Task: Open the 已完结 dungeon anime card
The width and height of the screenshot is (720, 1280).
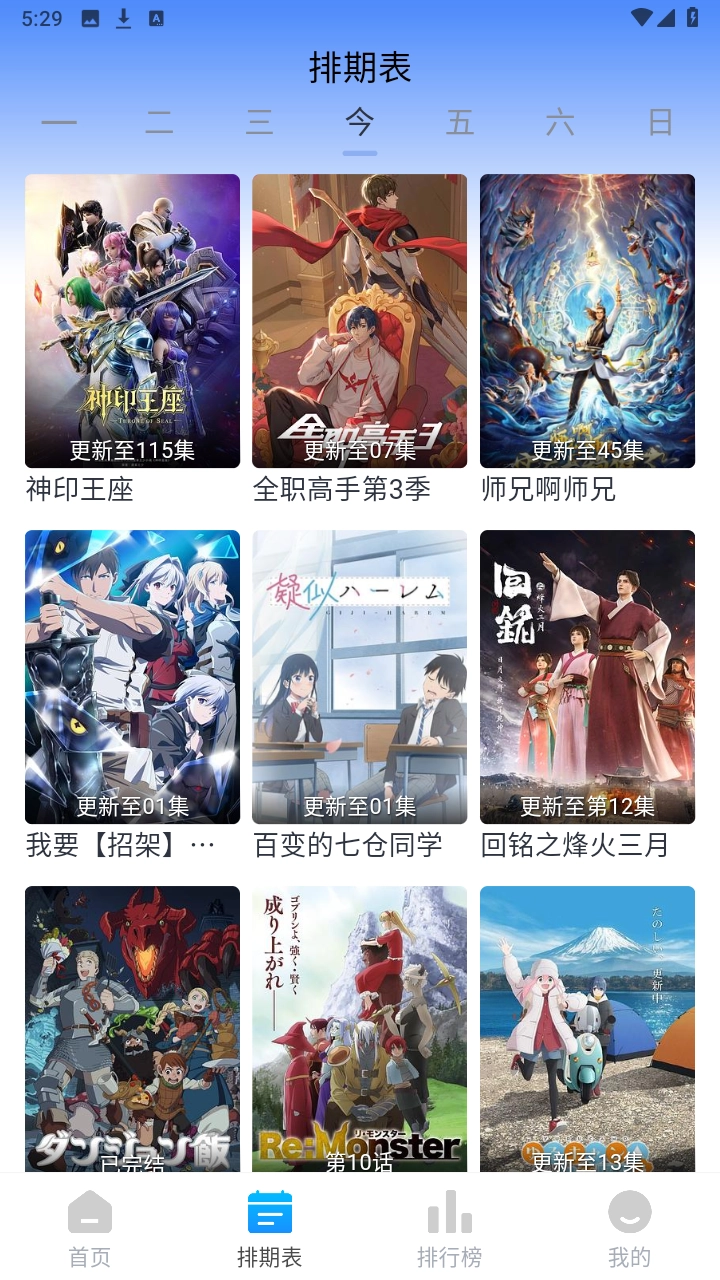Action: [x=132, y=1028]
